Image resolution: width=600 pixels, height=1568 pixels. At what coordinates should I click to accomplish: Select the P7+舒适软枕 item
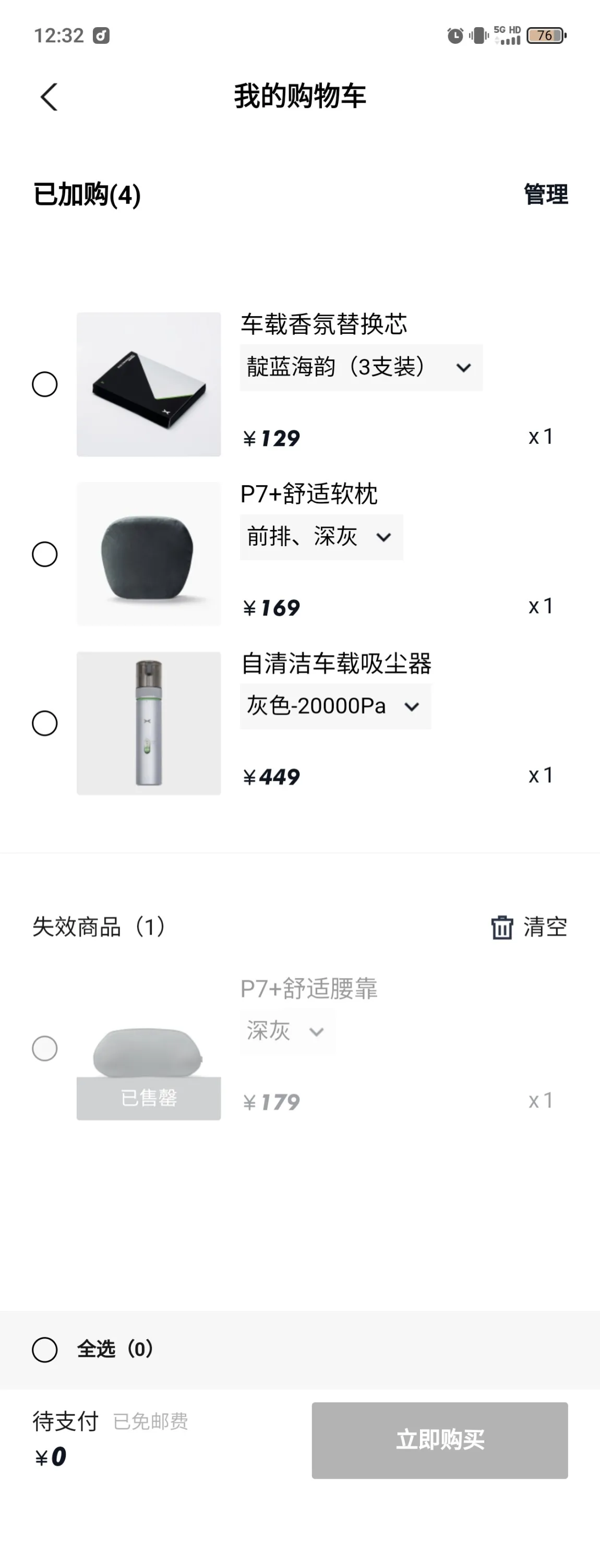pos(44,554)
